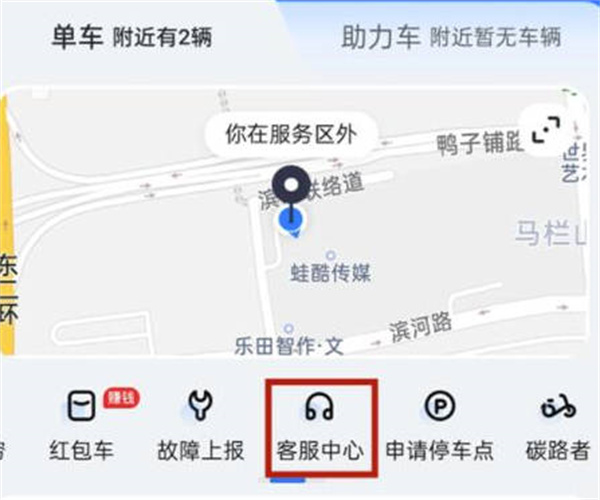
Task: Open 红包车 shortcut
Action: tap(81, 426)
